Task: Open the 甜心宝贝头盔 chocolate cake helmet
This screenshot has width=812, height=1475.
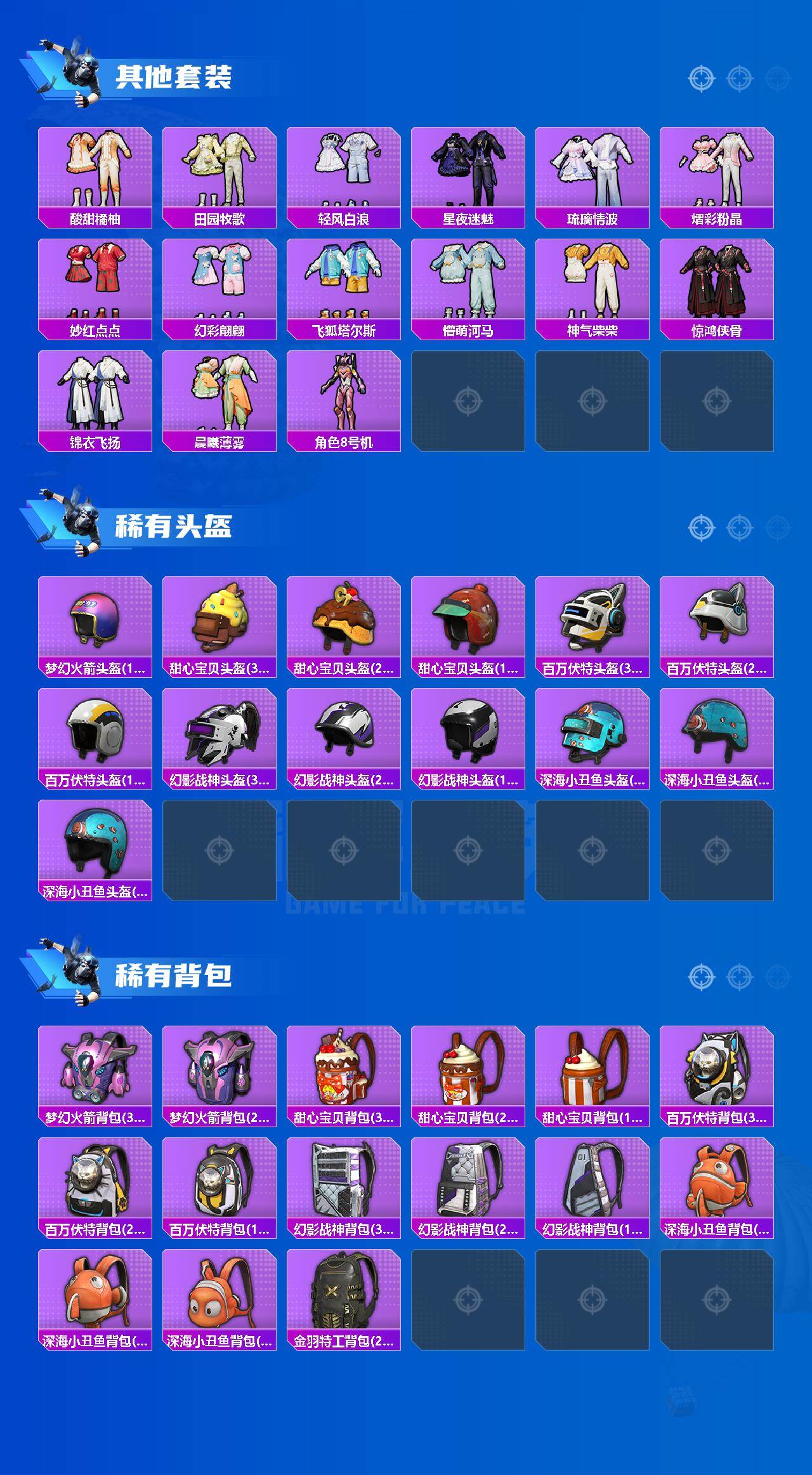Action: pyautogui.click(x=343, y=625)
